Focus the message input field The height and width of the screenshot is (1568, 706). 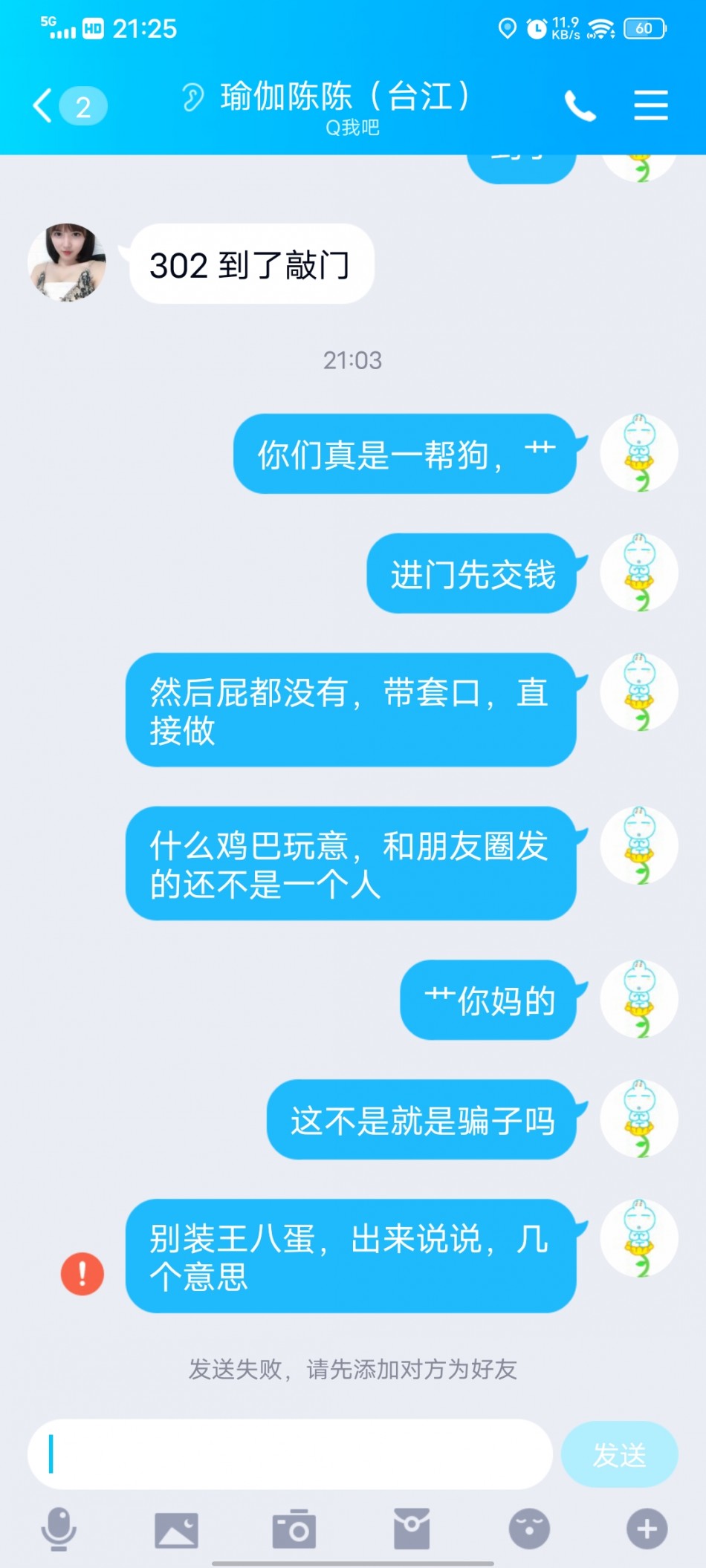[x=290, y=1454]
